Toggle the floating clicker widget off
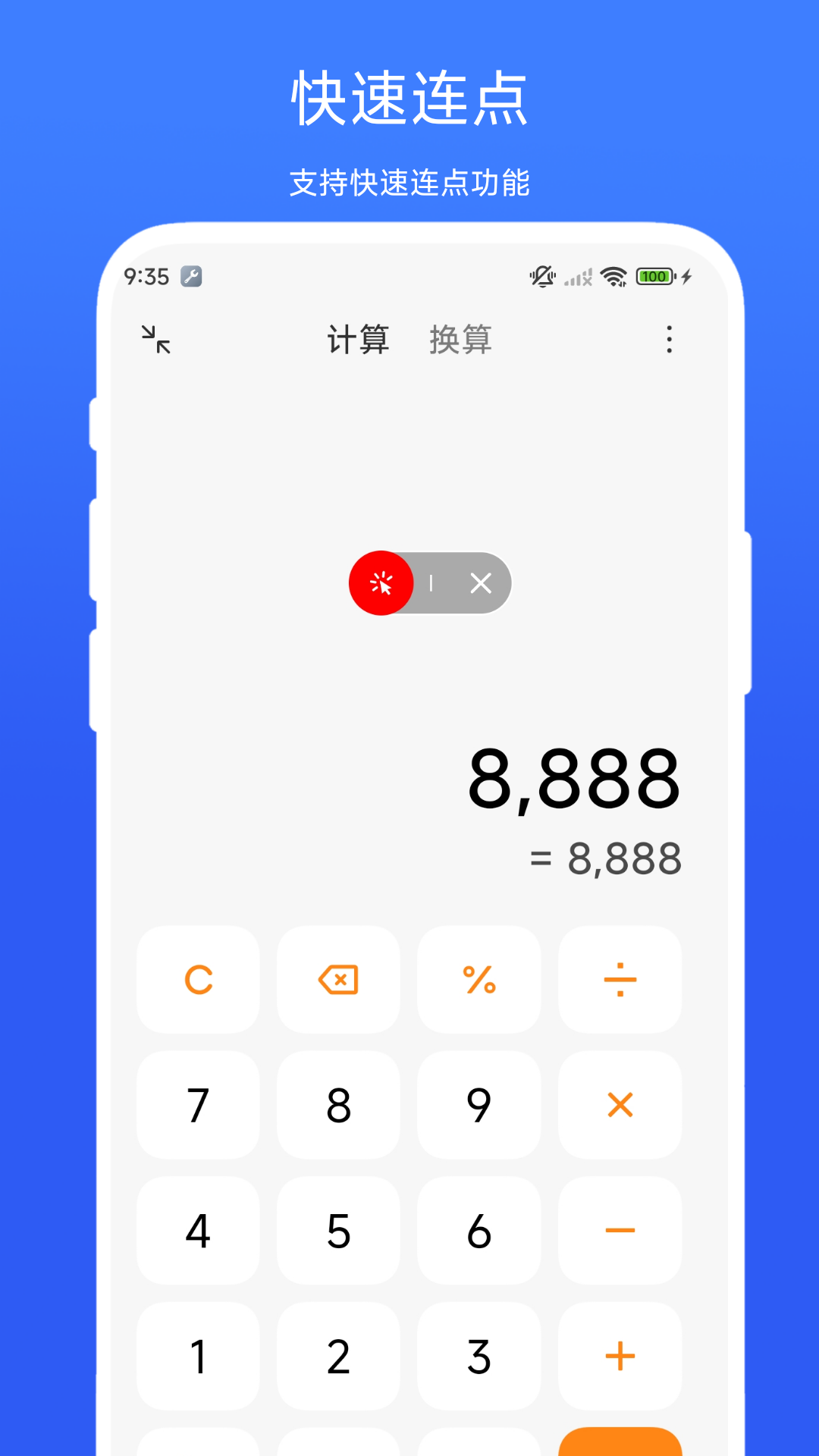Screen dimensions: 819x1456 point(382,583)
